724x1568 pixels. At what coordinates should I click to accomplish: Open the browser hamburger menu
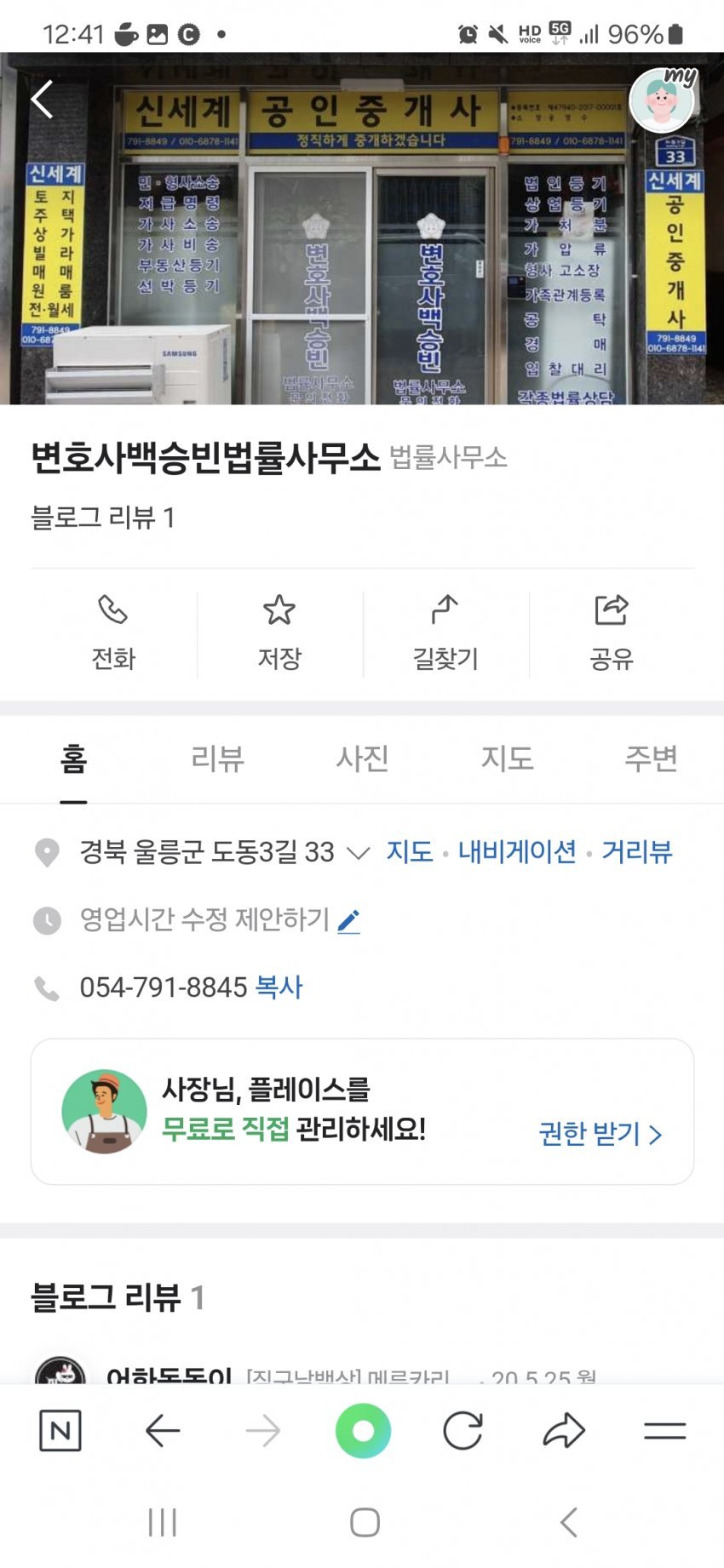[x=664, y=1430]
